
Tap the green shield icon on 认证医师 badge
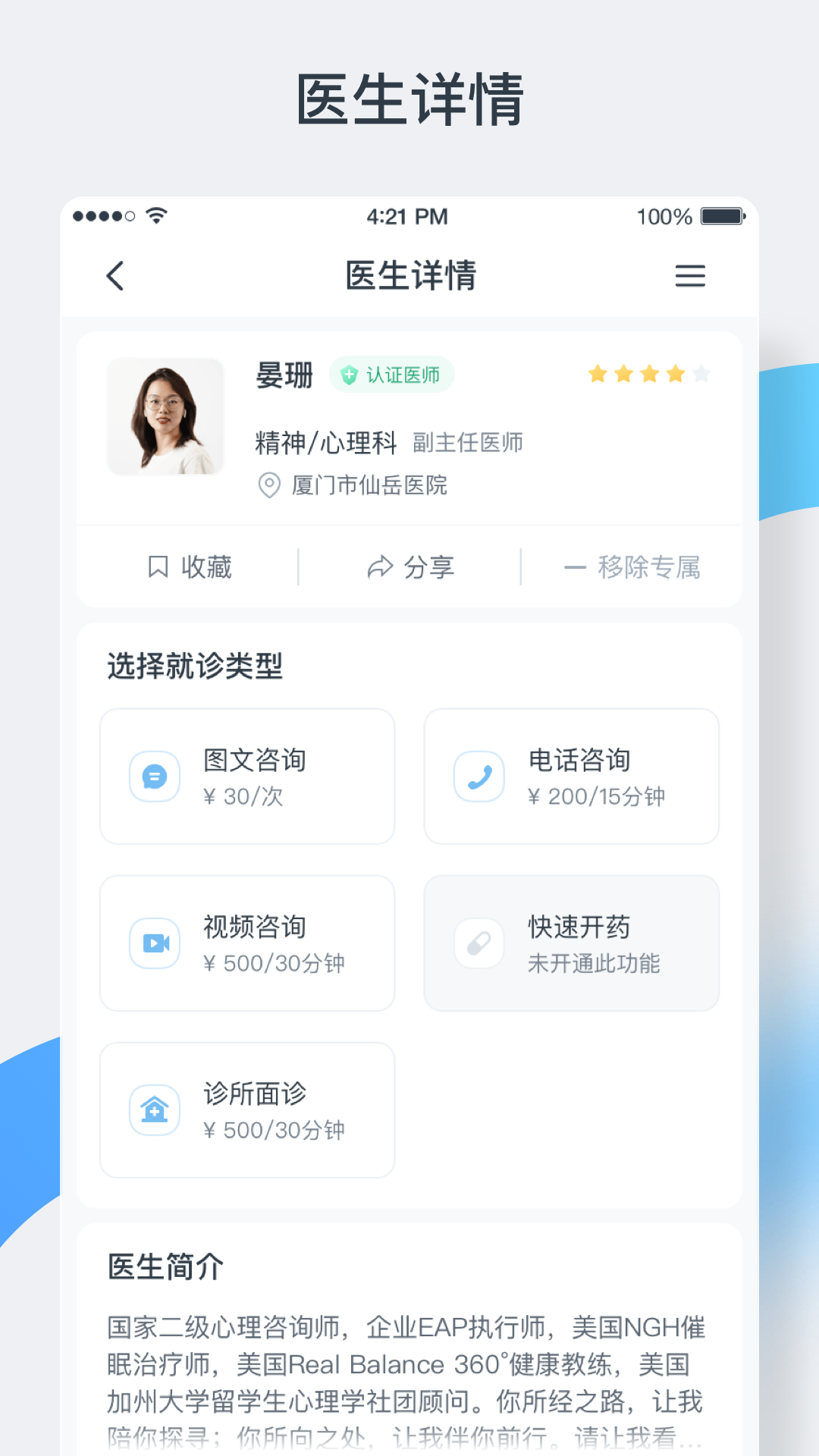click(348, 374)
